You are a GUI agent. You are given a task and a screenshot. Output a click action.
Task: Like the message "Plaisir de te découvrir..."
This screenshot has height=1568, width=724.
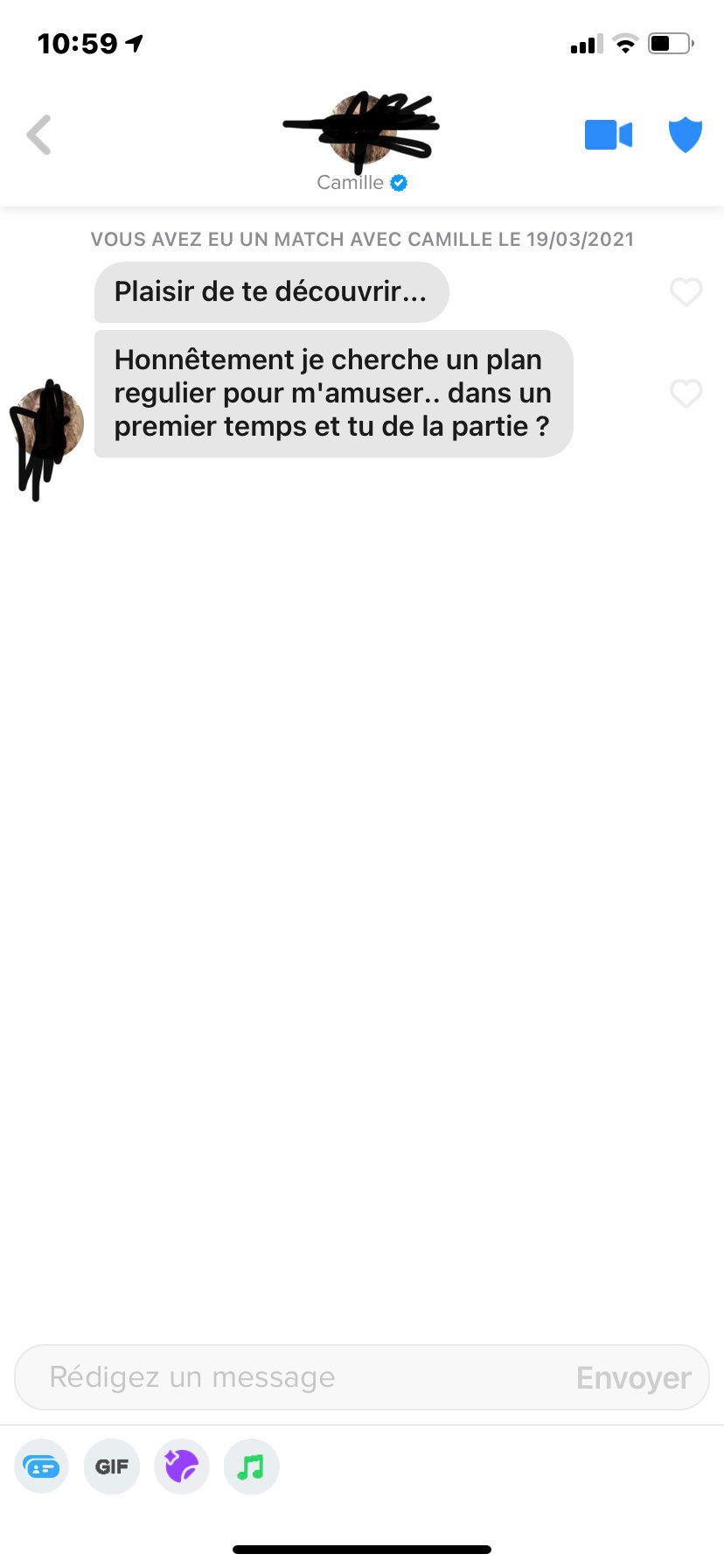686,291
